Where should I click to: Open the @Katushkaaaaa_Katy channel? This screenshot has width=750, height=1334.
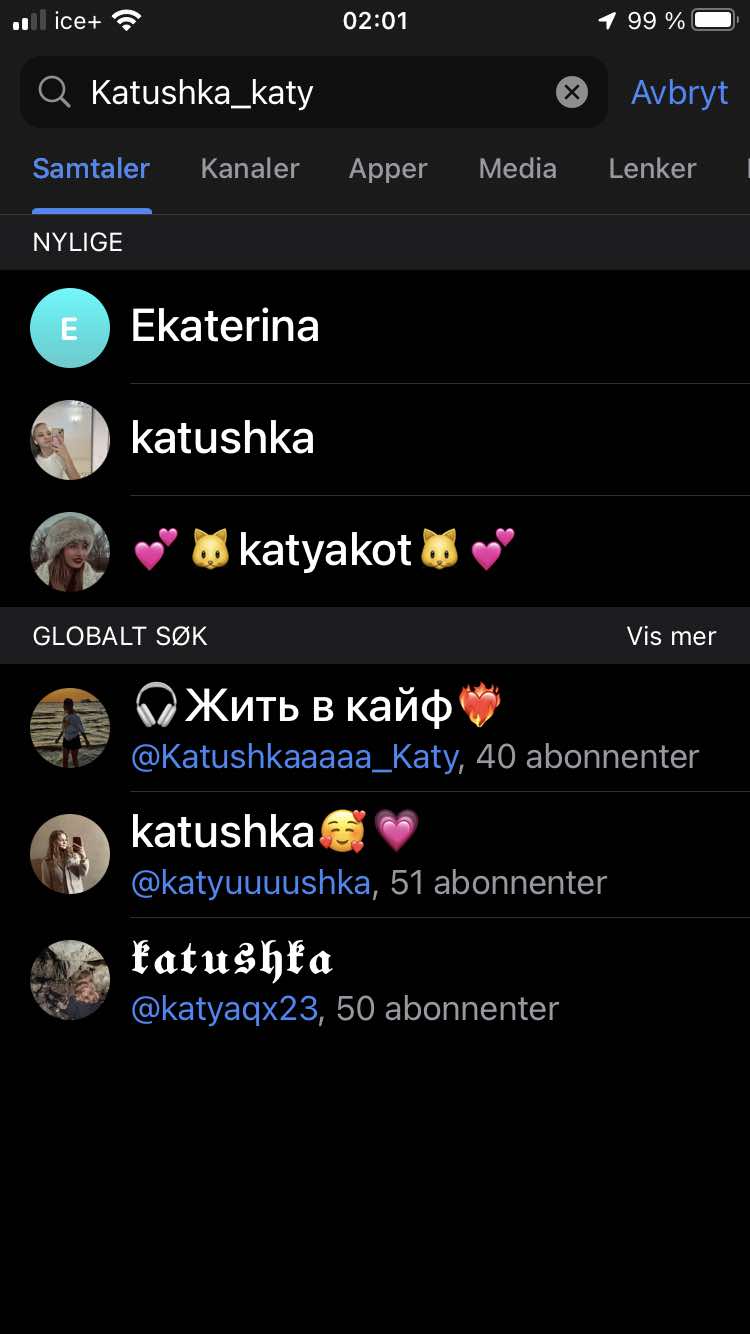coord(375,728)
